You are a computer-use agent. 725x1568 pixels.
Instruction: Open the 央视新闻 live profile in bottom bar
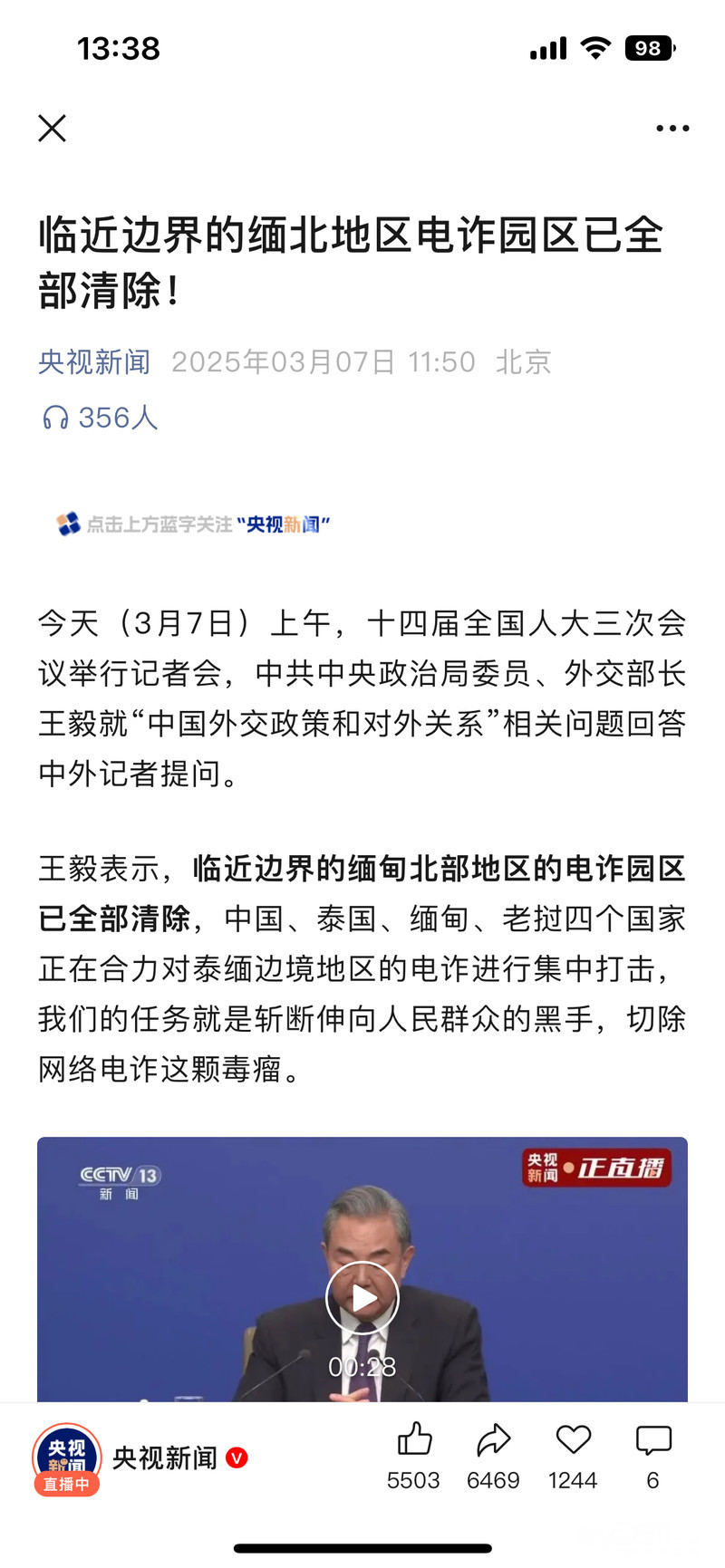67,1458
